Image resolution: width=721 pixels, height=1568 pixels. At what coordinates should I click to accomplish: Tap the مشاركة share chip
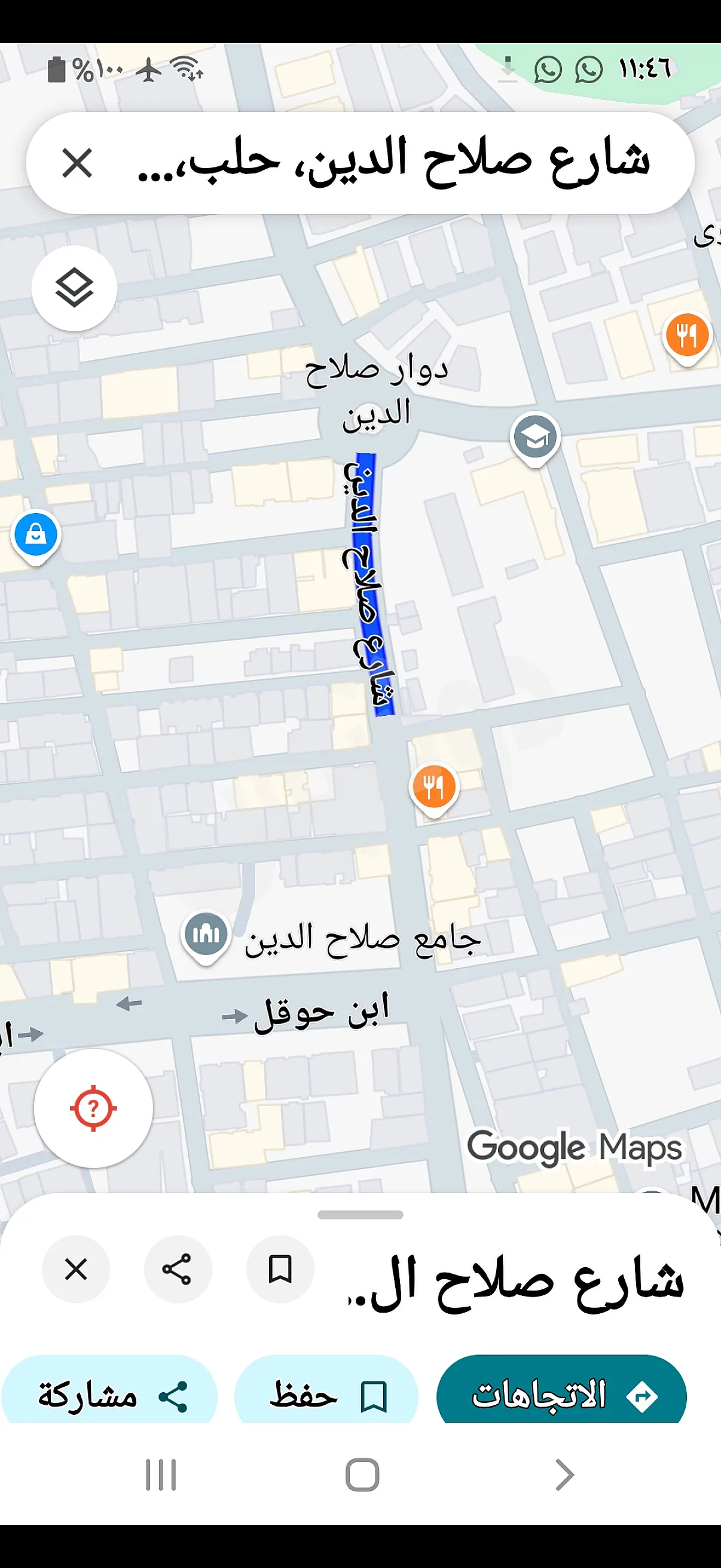coord(109,1395)
